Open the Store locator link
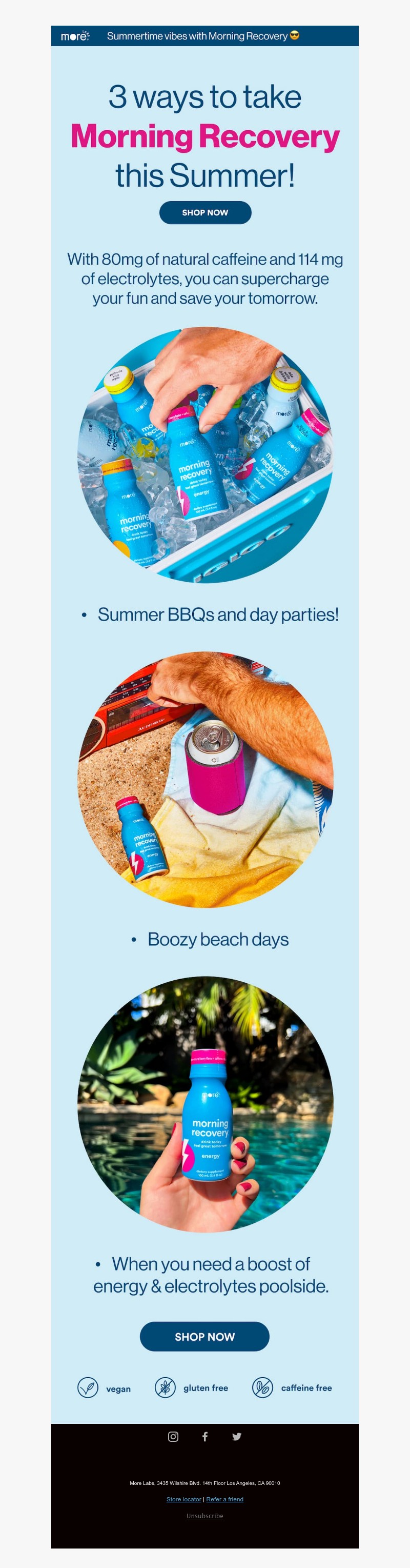This screenshot has width=410, height=1568. (x=183, y=1499)
